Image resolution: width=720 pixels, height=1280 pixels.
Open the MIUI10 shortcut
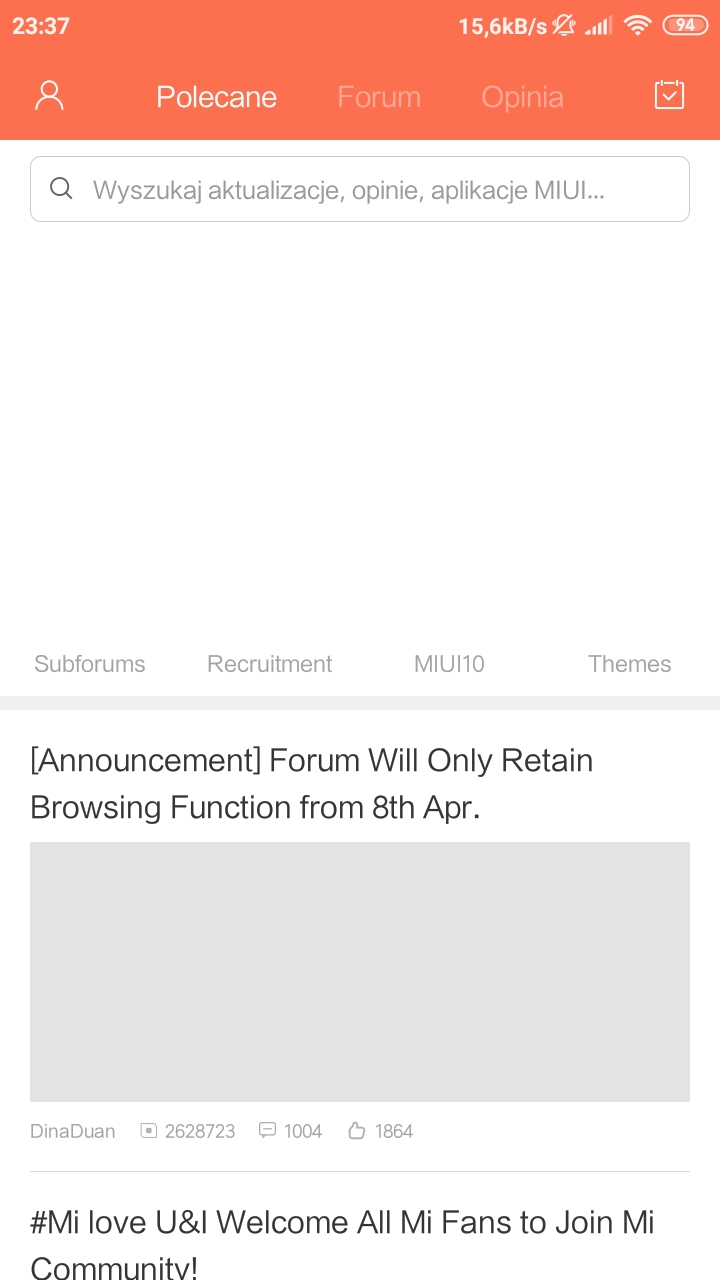tap(449, 663)
